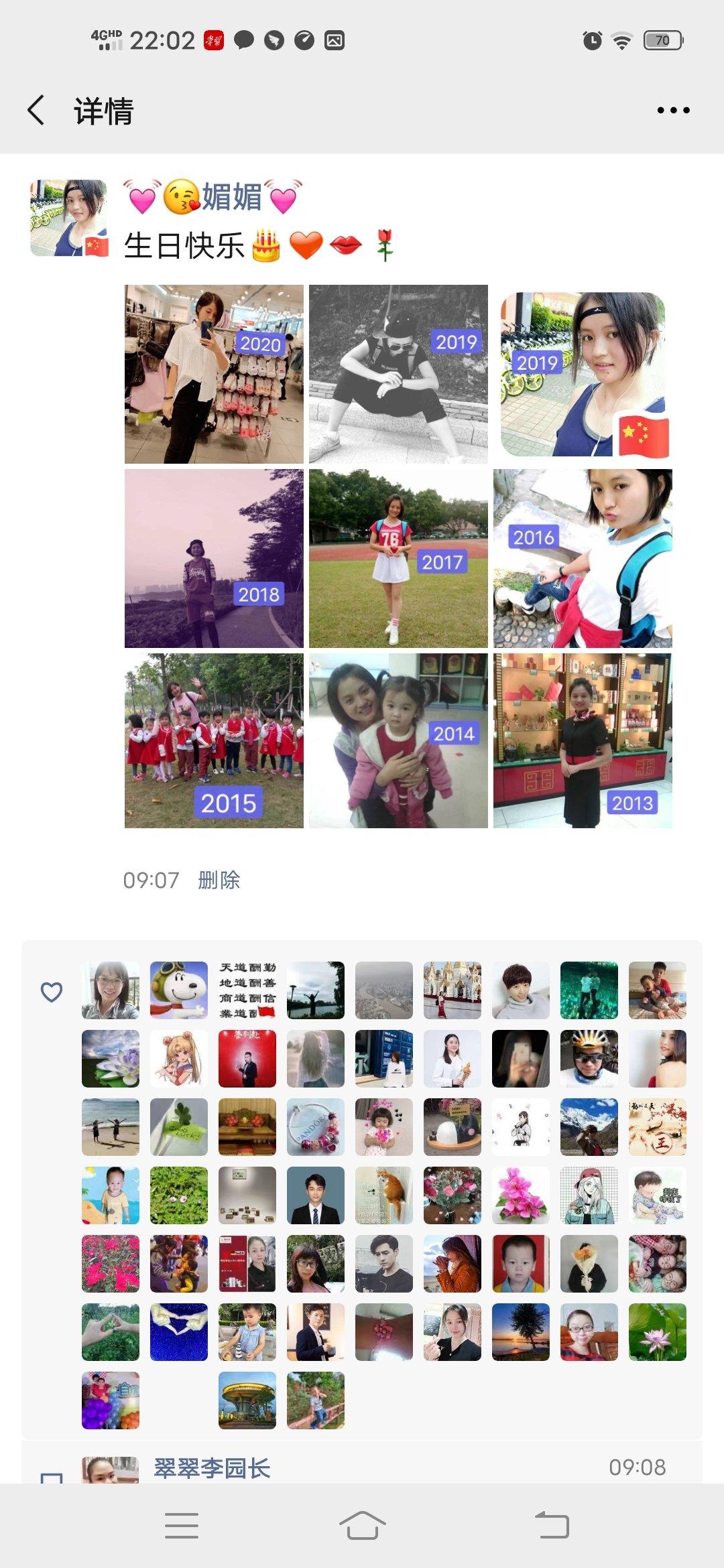
Task: View the black-and-white 2019 photo
Action: pos(398,374)
